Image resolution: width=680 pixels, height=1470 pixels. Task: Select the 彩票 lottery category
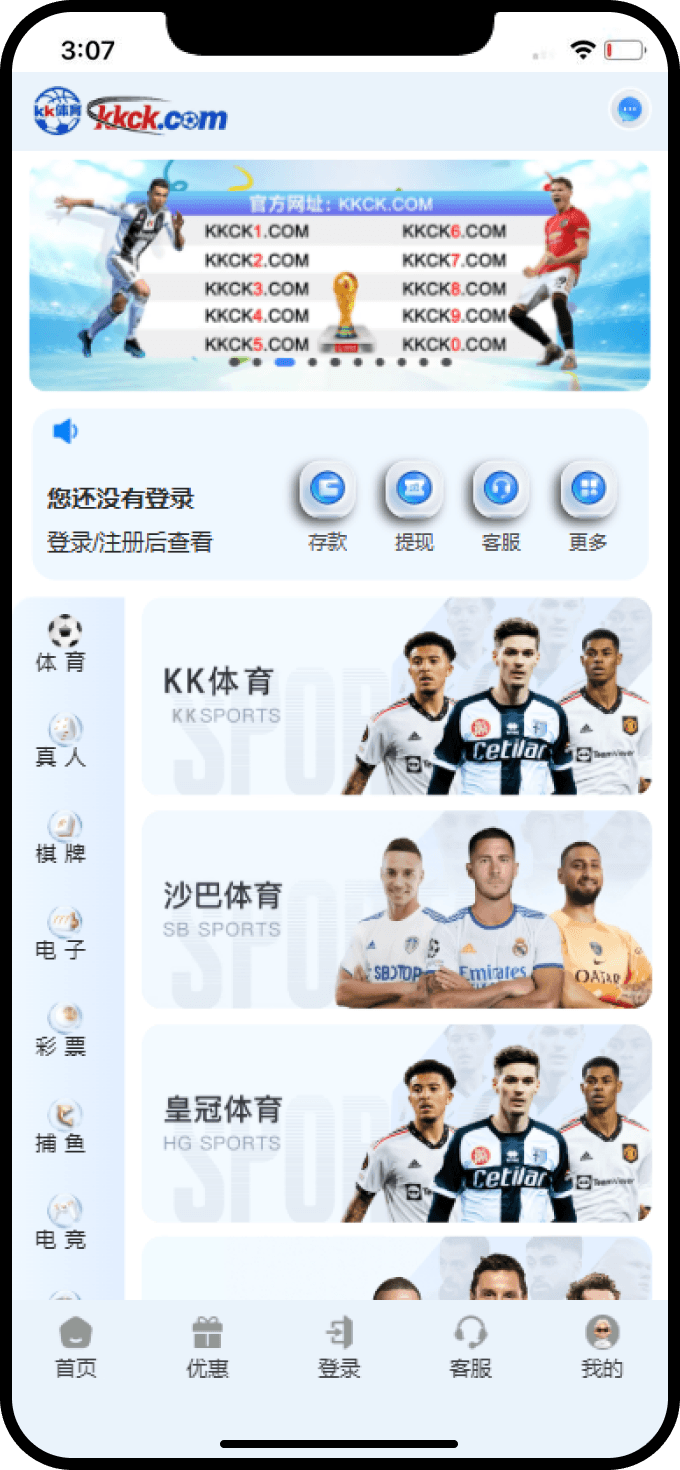tap(64, 1030)
